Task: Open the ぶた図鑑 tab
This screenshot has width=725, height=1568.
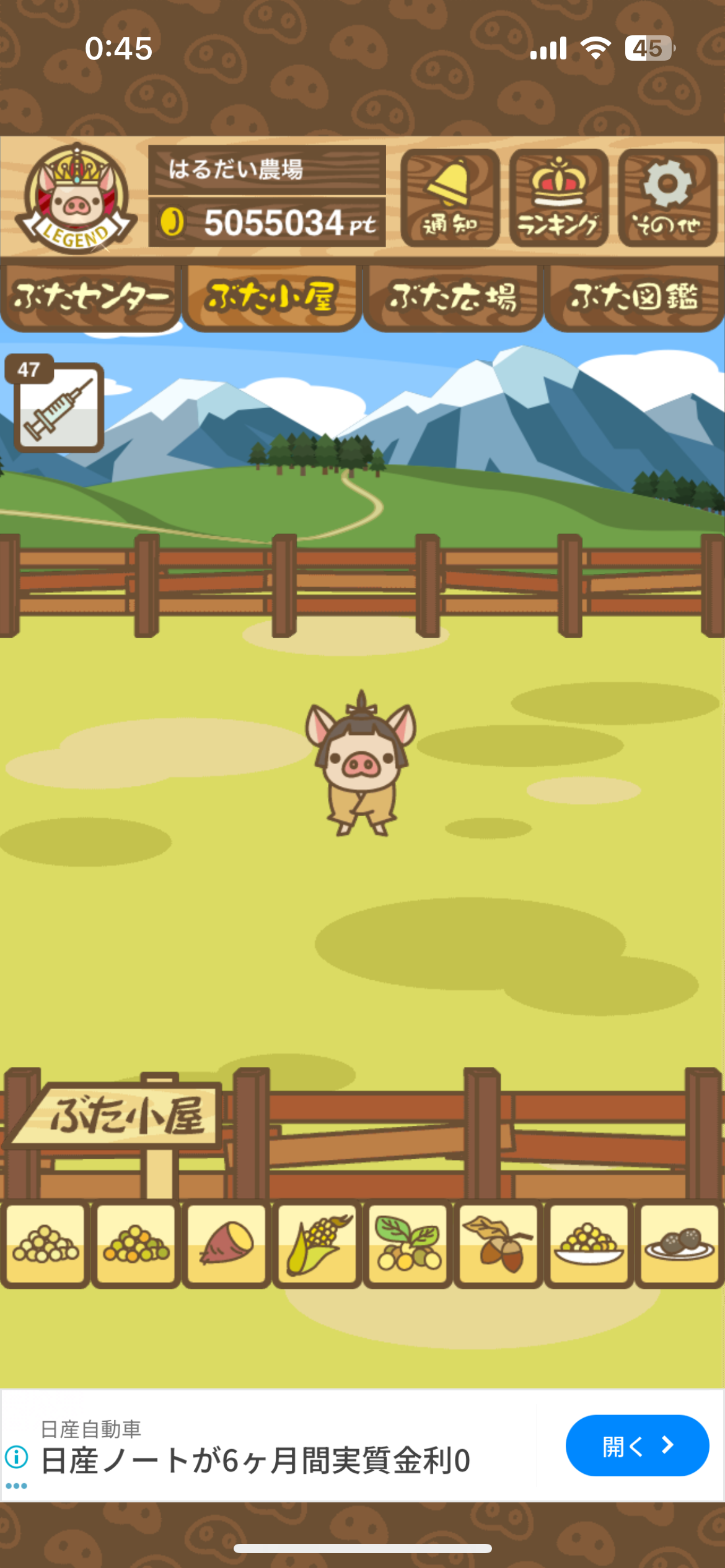Action: 634,298
